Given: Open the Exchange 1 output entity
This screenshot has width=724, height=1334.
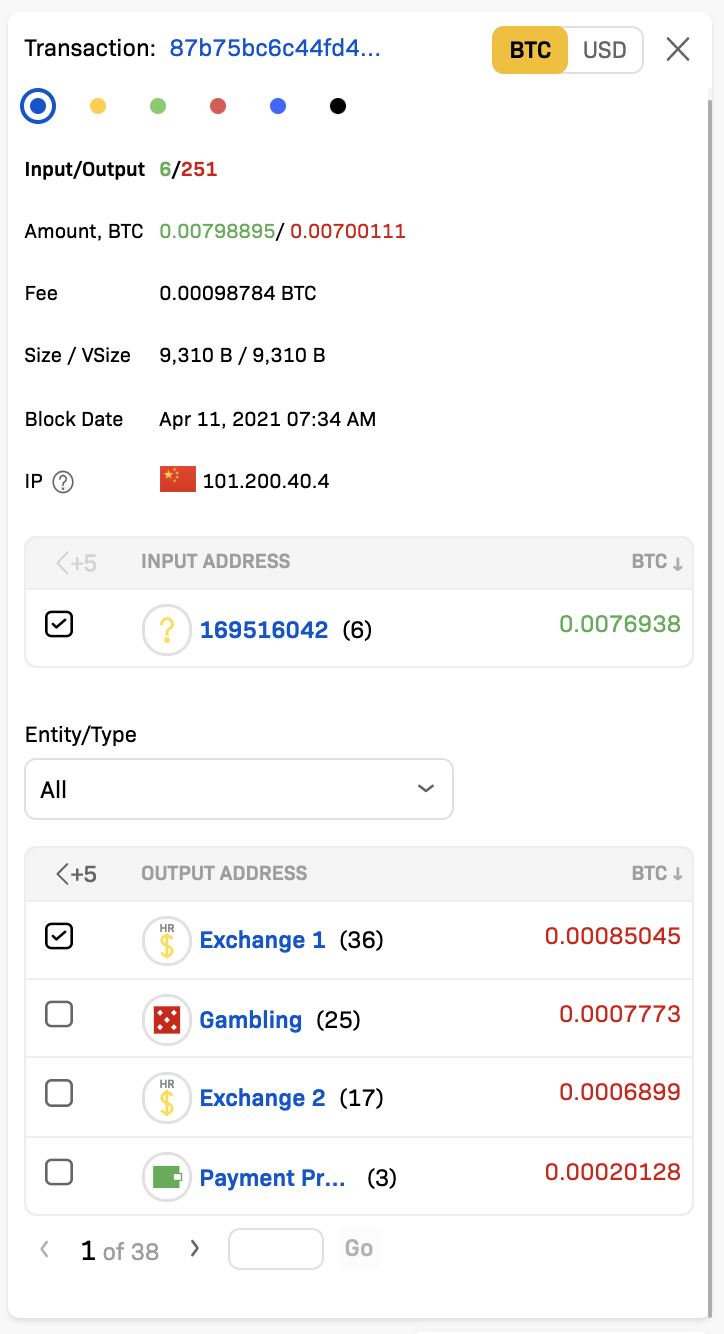Looking at the screenshot, I should pyautogui.click(x=262, y=940).
